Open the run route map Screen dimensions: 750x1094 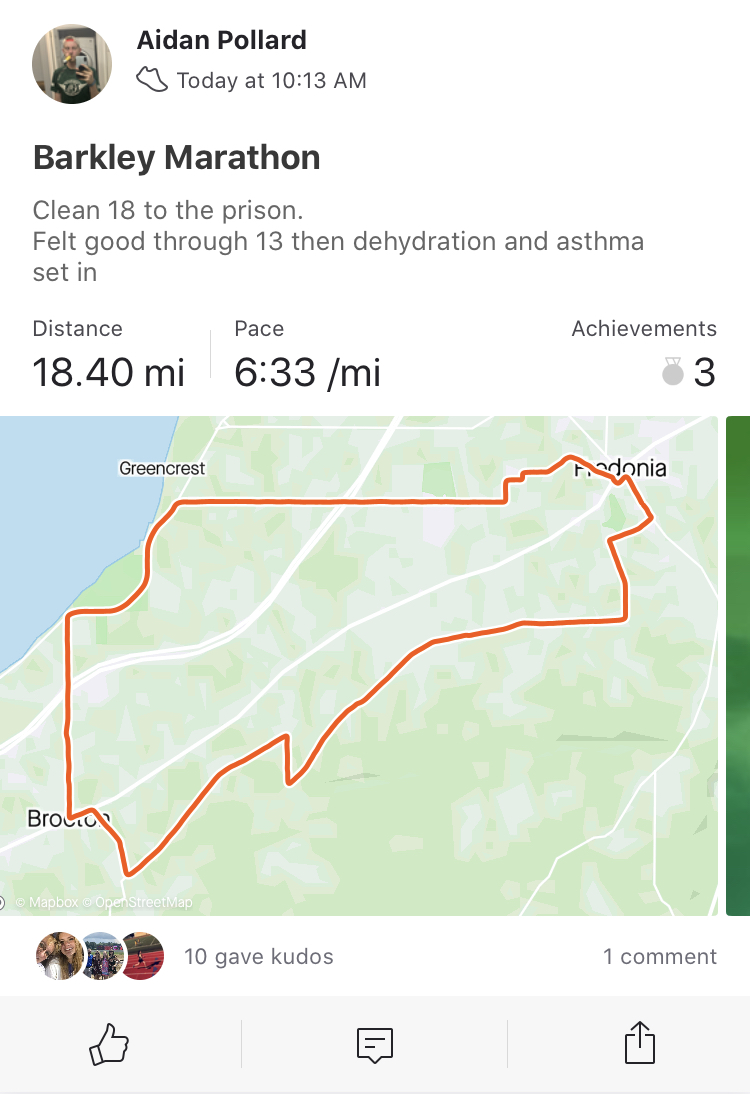click(358, 665)
